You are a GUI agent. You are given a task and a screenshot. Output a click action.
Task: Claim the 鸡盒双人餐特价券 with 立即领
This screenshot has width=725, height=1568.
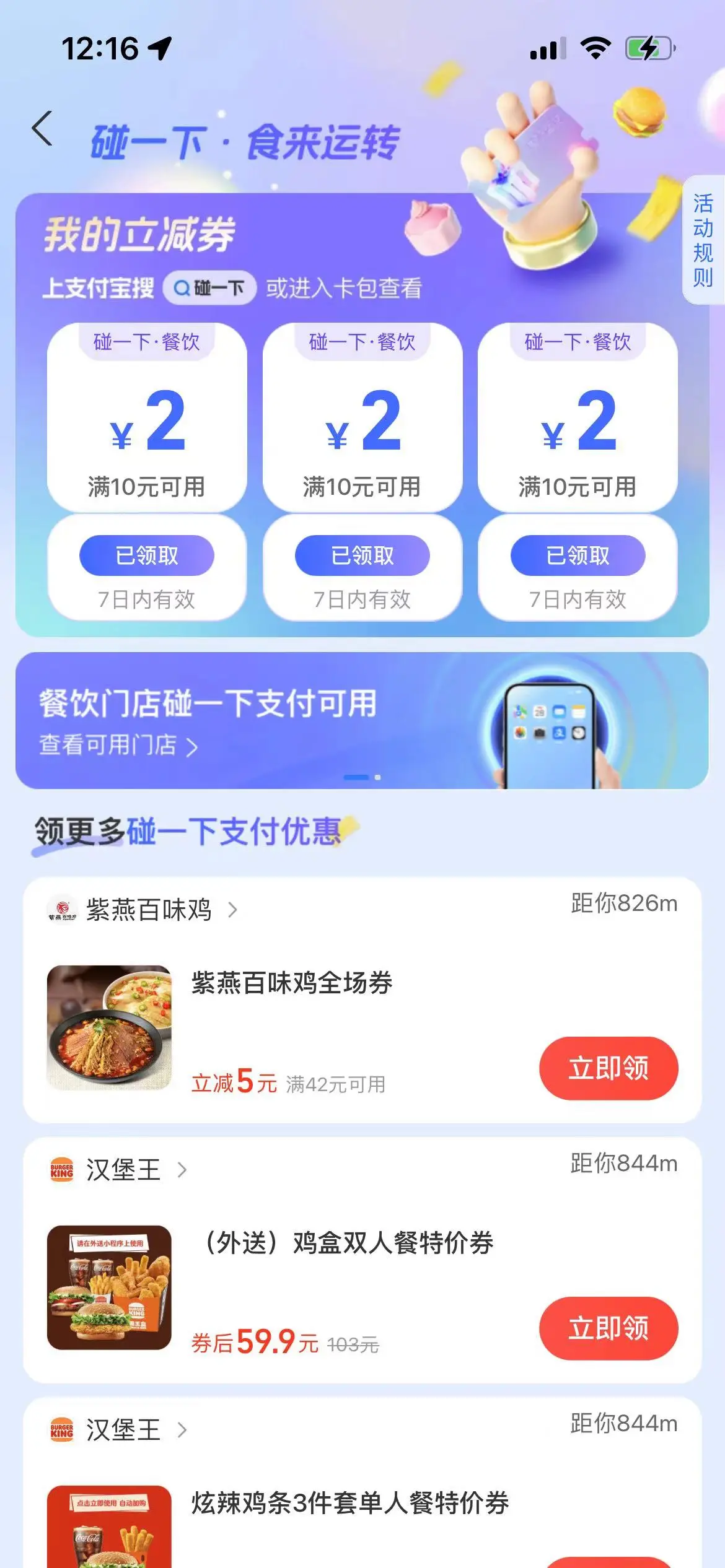tap(609, 1328)
